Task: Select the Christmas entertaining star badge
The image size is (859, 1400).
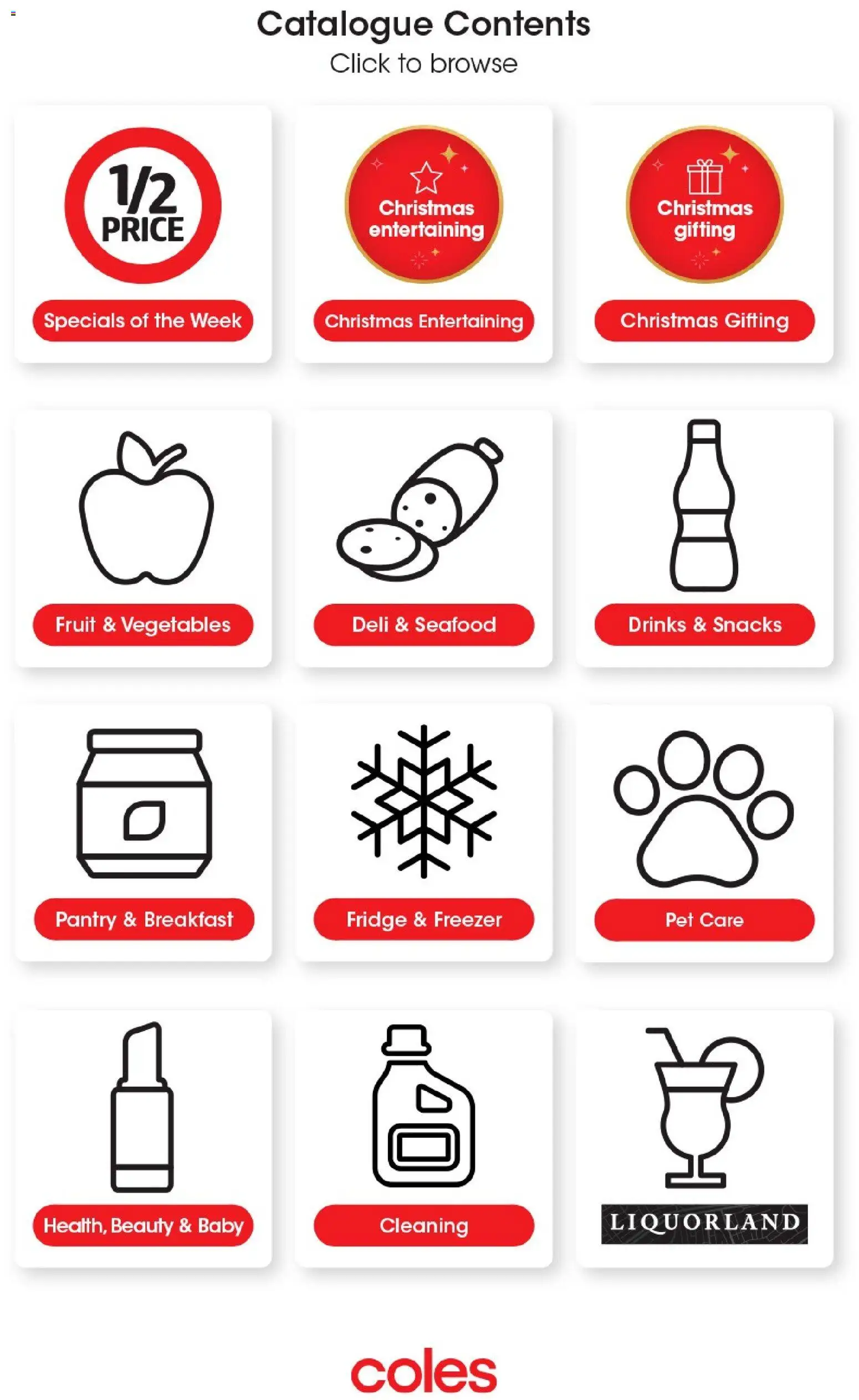Action: pyautogui.click(x=425, y=207)
